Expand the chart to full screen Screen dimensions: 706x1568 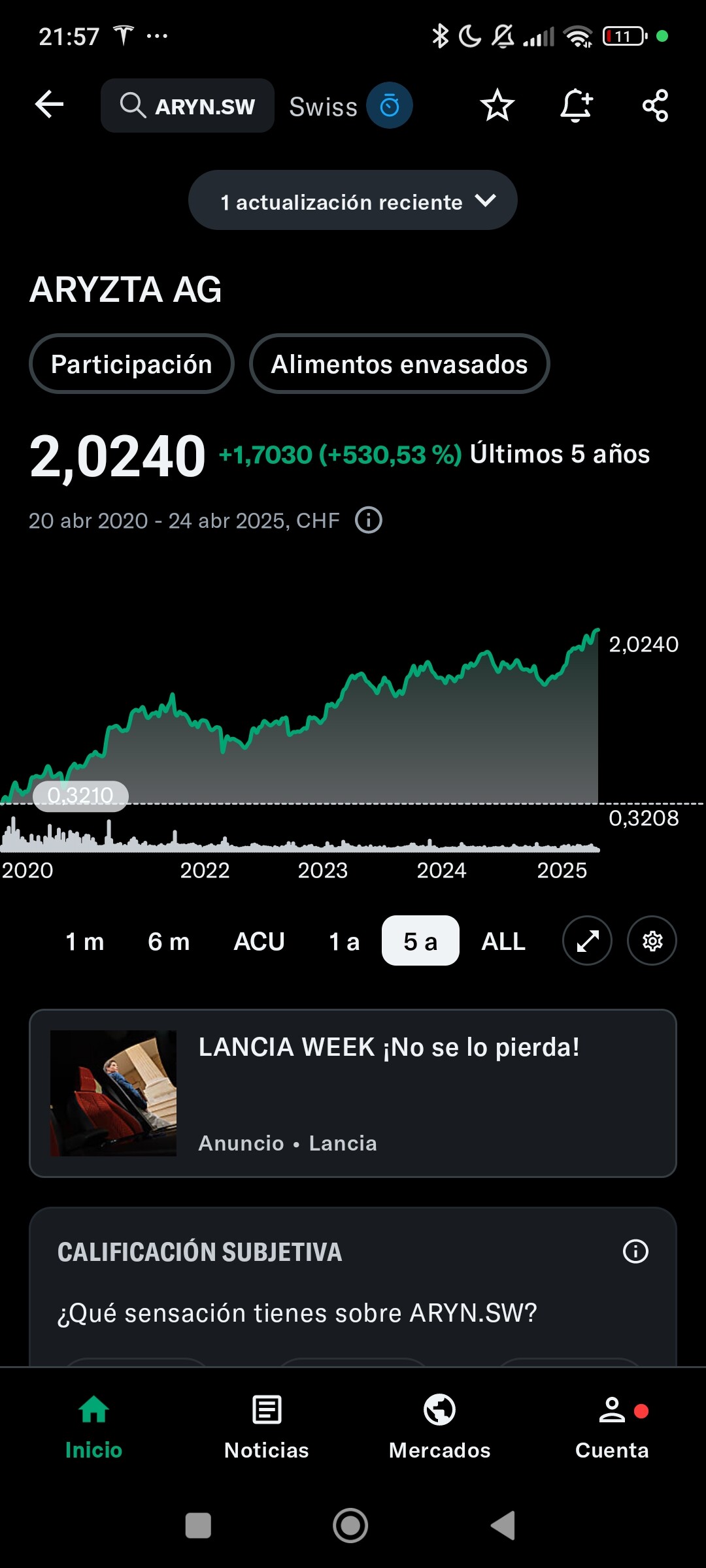(x=587, y=941)
